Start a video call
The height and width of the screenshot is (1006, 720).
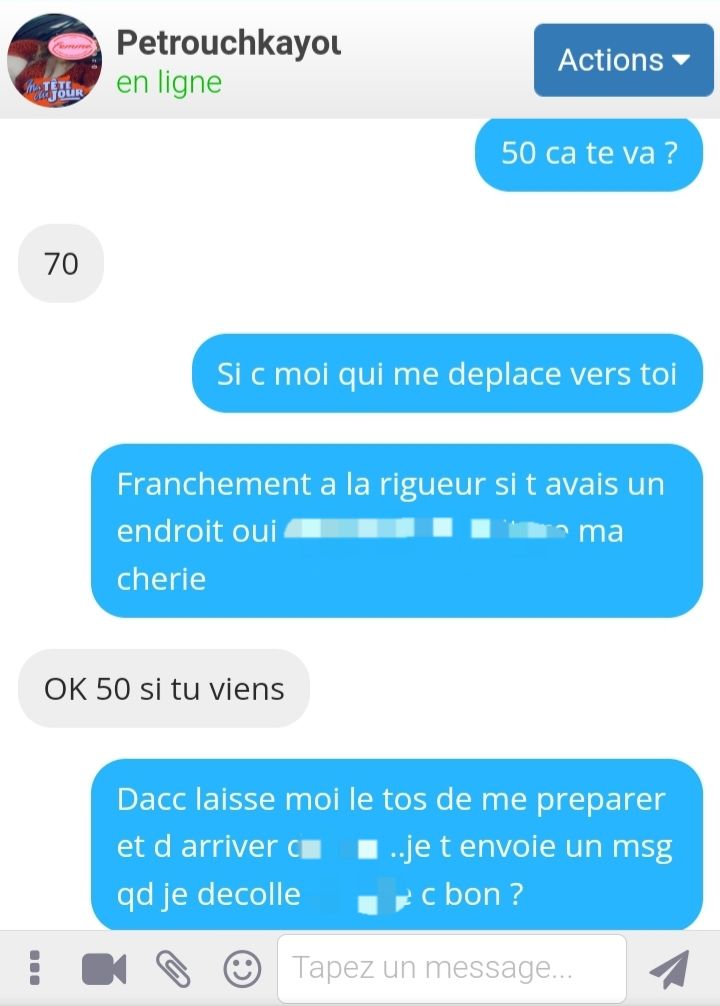104,968
